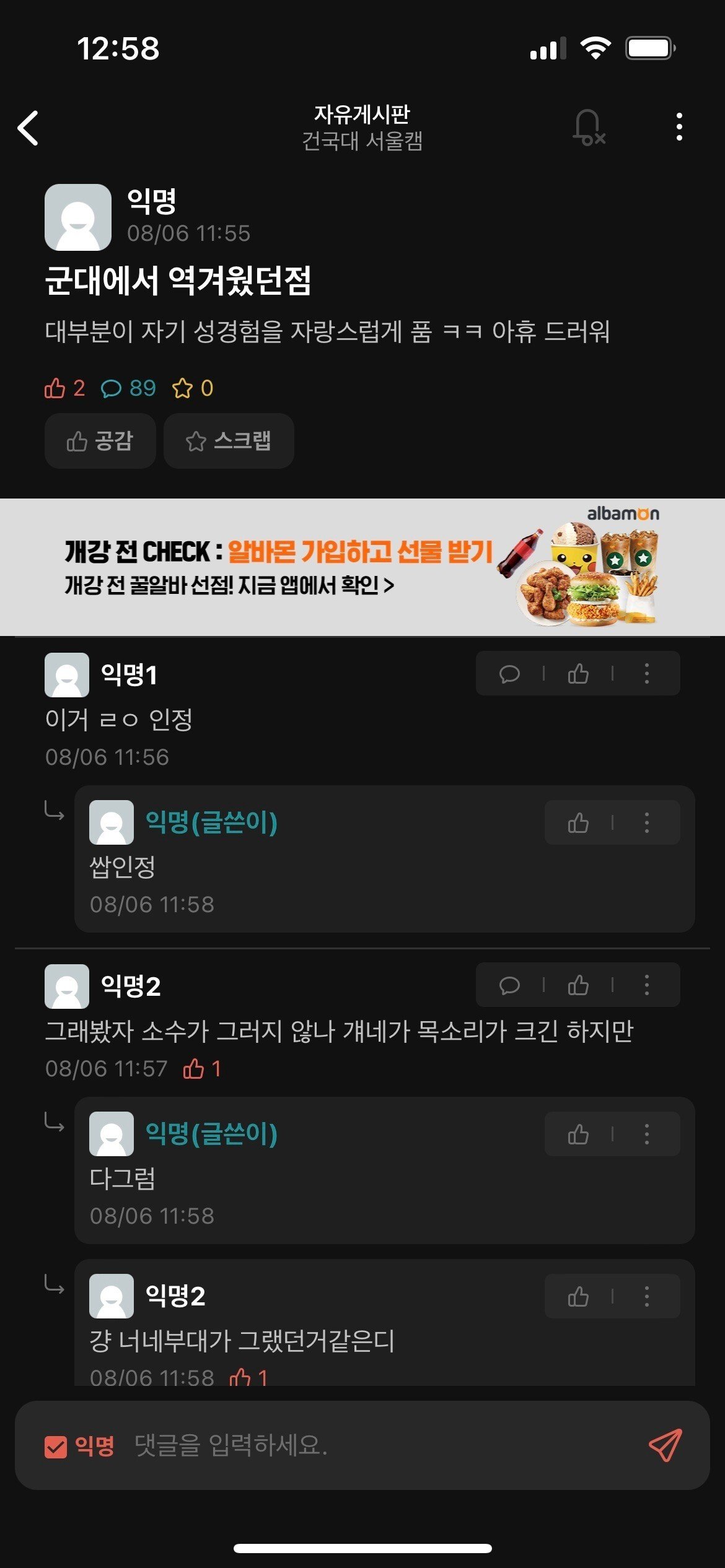Image resolution: width=725 pixels, height=1568 pixels.
Task: Like the author's 쌉인정 reply
Action: [578, 823]
